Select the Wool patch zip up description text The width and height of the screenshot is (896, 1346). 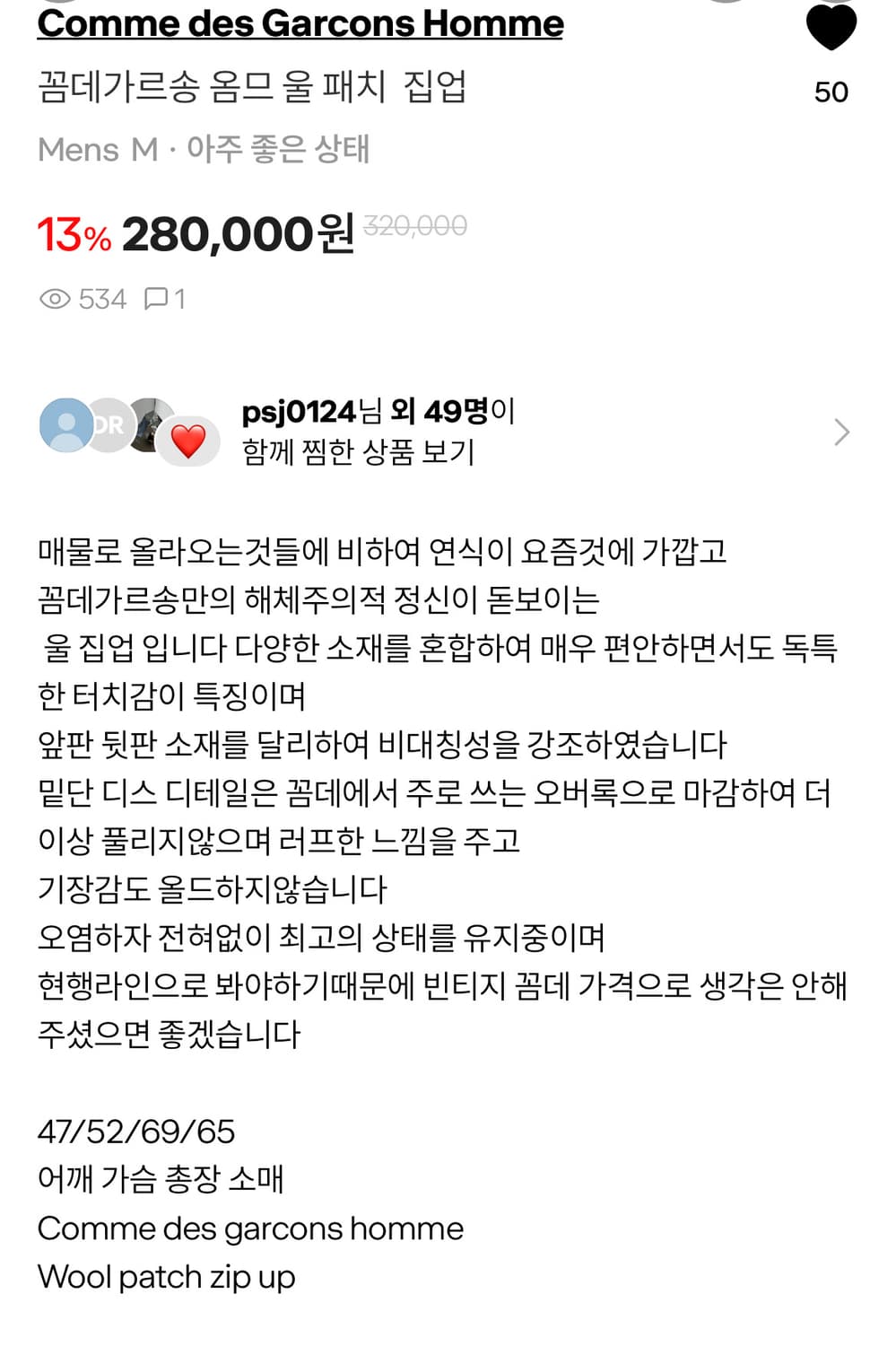click(x=166, y=1277)
